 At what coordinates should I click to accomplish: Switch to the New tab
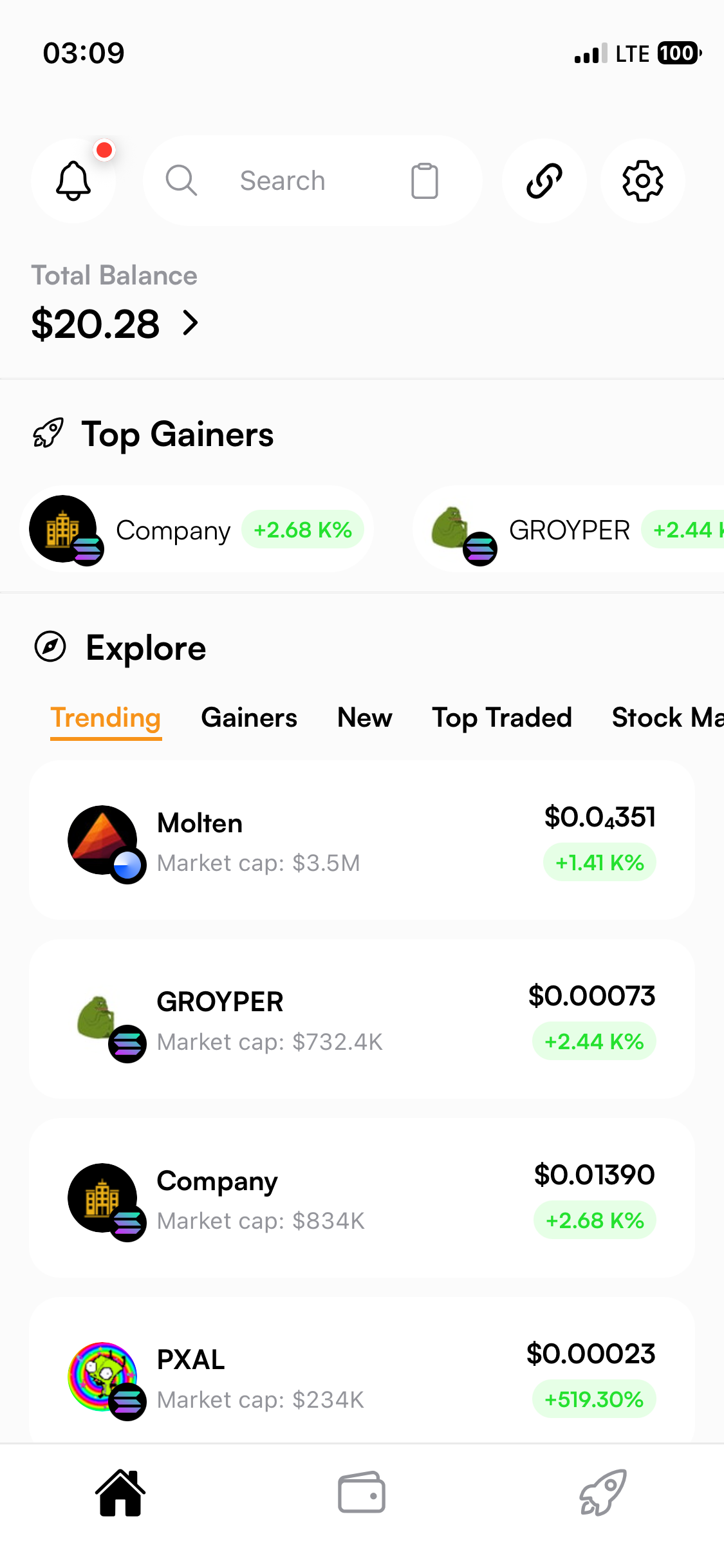[364, 718]
